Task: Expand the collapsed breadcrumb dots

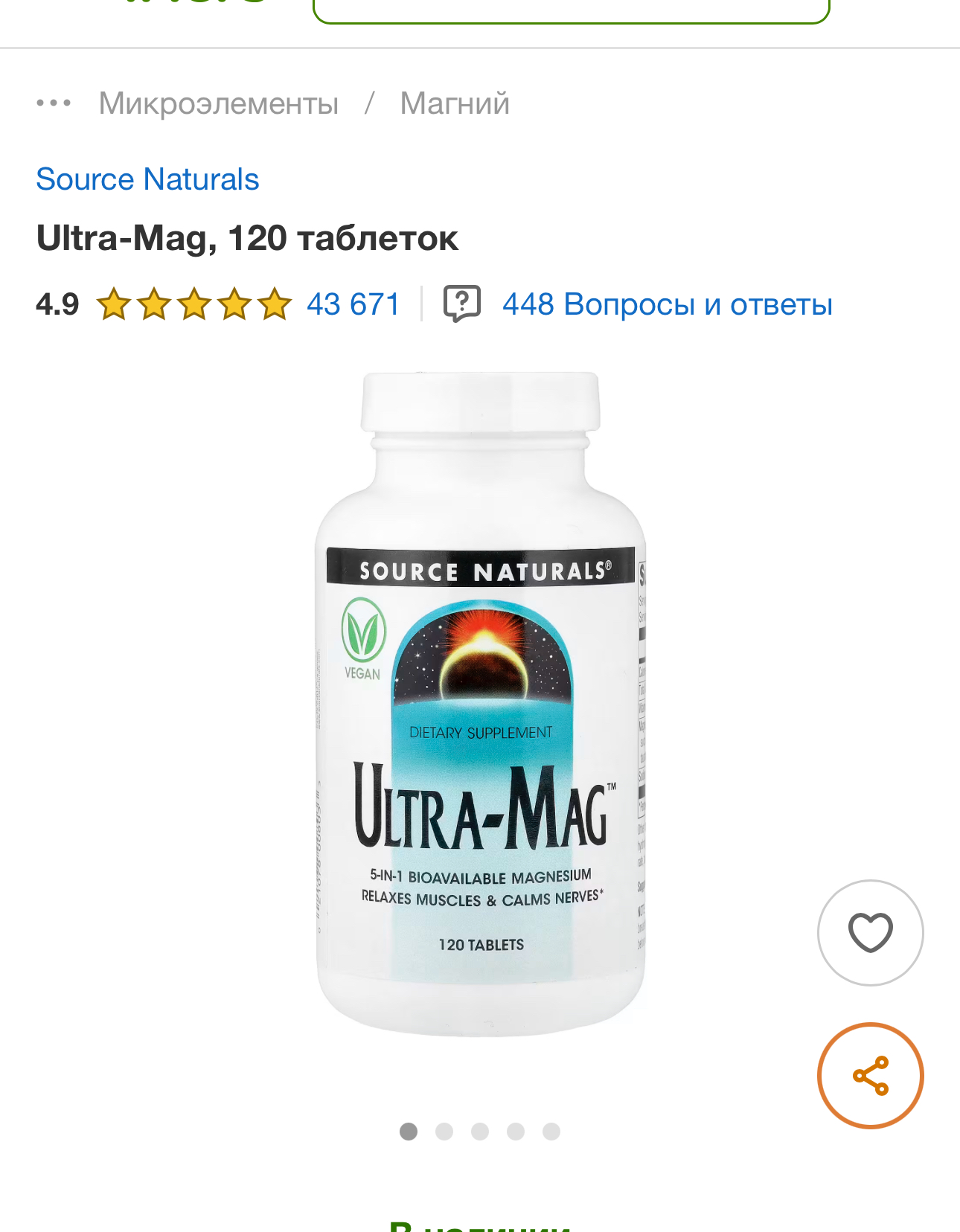Action: 54,103
